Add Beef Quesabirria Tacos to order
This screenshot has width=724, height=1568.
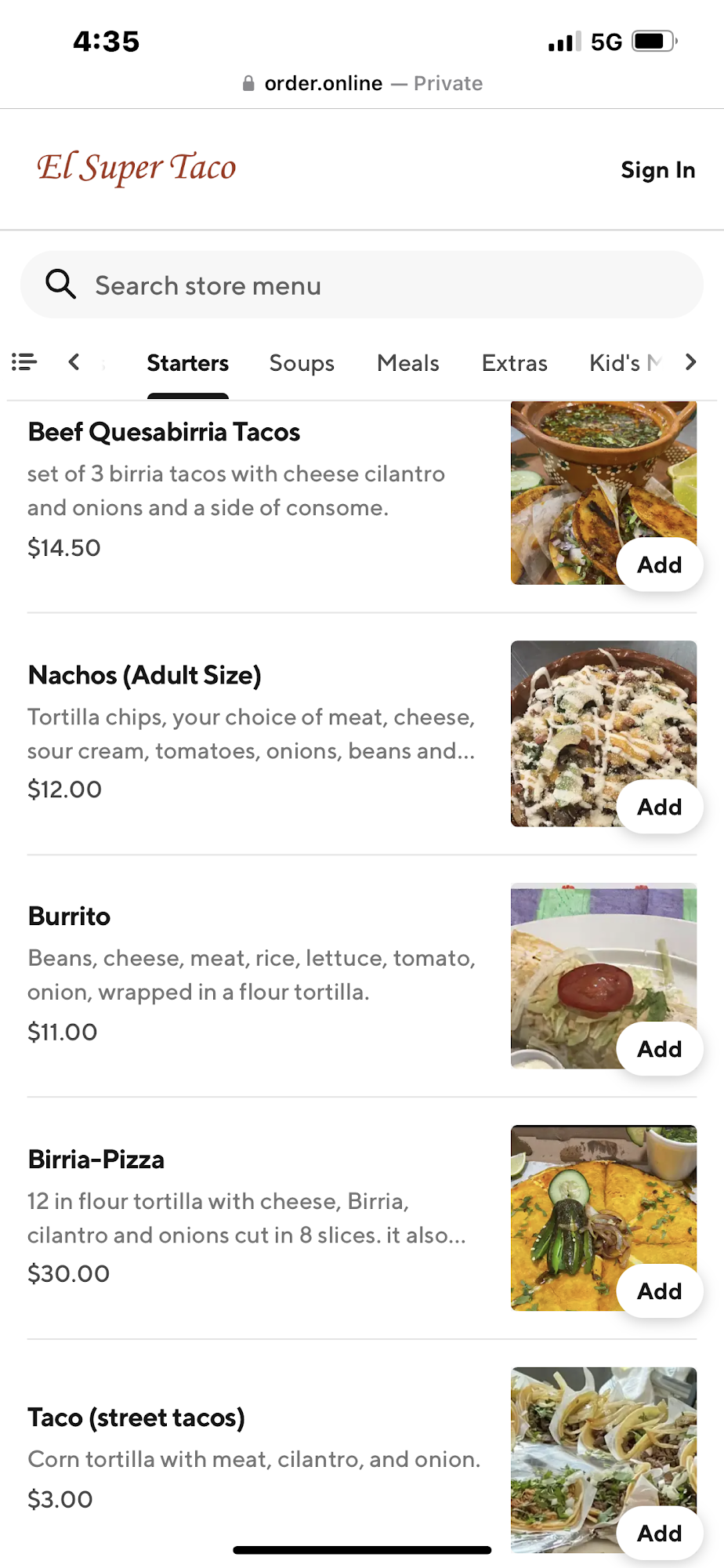pyautogui.click(x=659, y=564)
